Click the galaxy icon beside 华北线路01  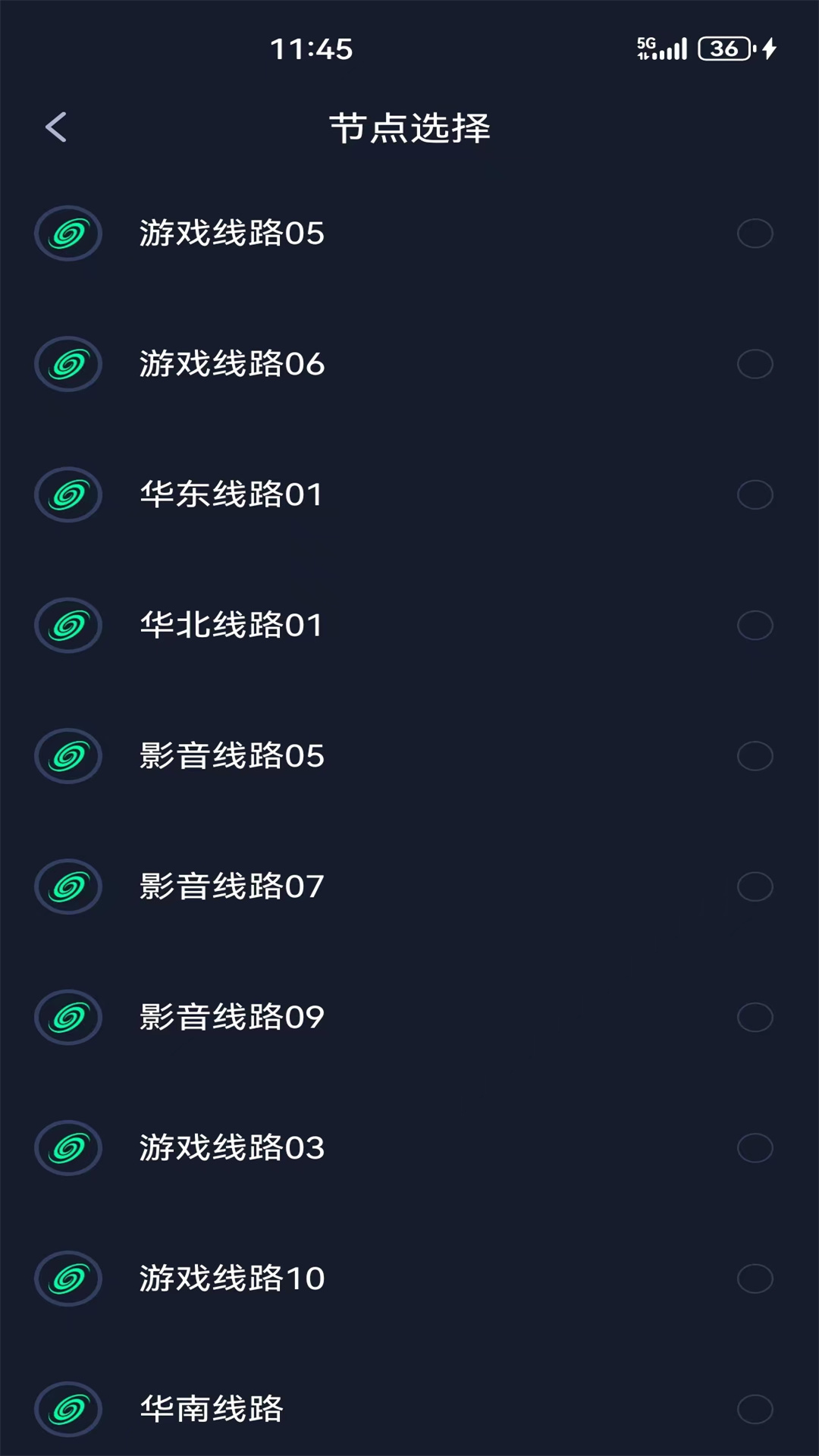tap(67, 625)
